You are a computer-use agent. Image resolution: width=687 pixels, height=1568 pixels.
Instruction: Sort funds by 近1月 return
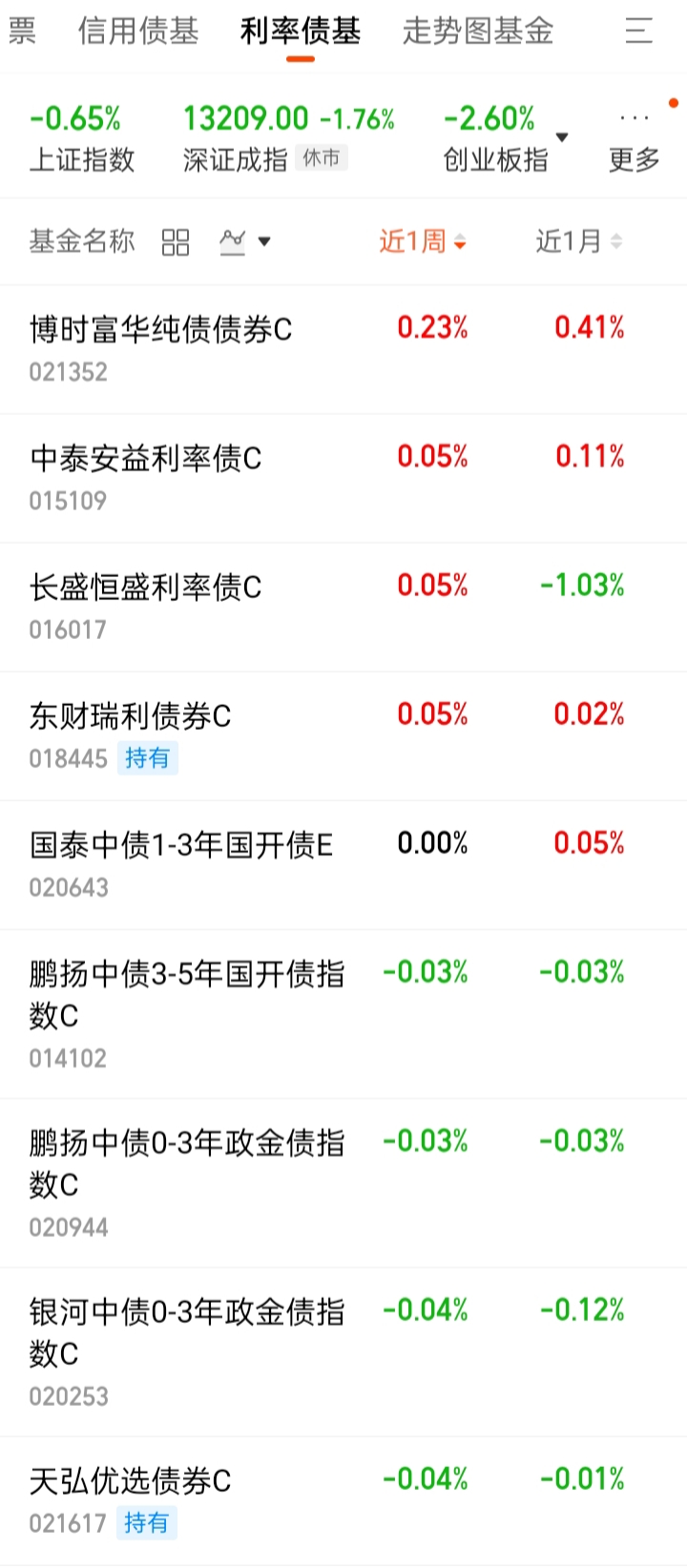pos(579,241)
